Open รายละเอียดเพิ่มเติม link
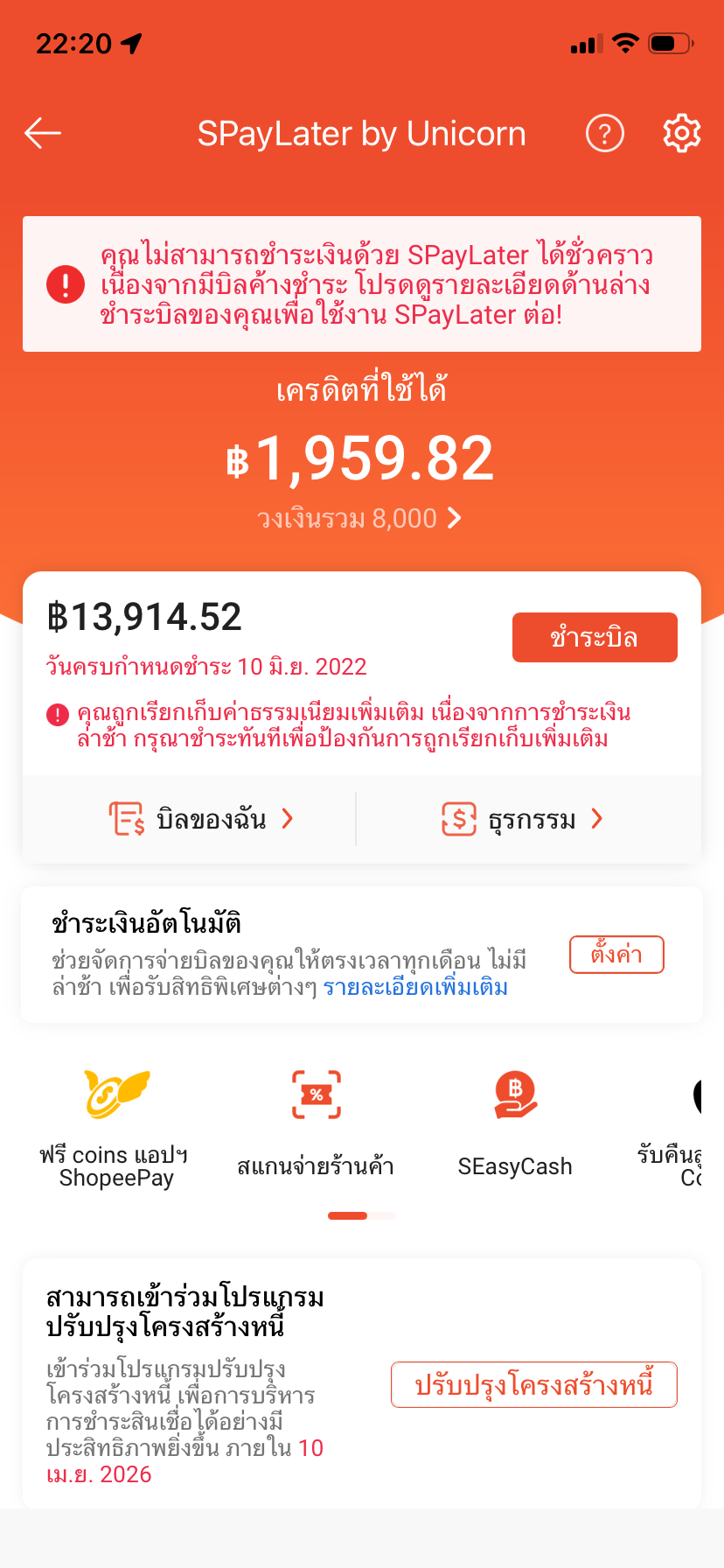The width and height of the screenshot is (724, 1568). [x=415, y=988]
